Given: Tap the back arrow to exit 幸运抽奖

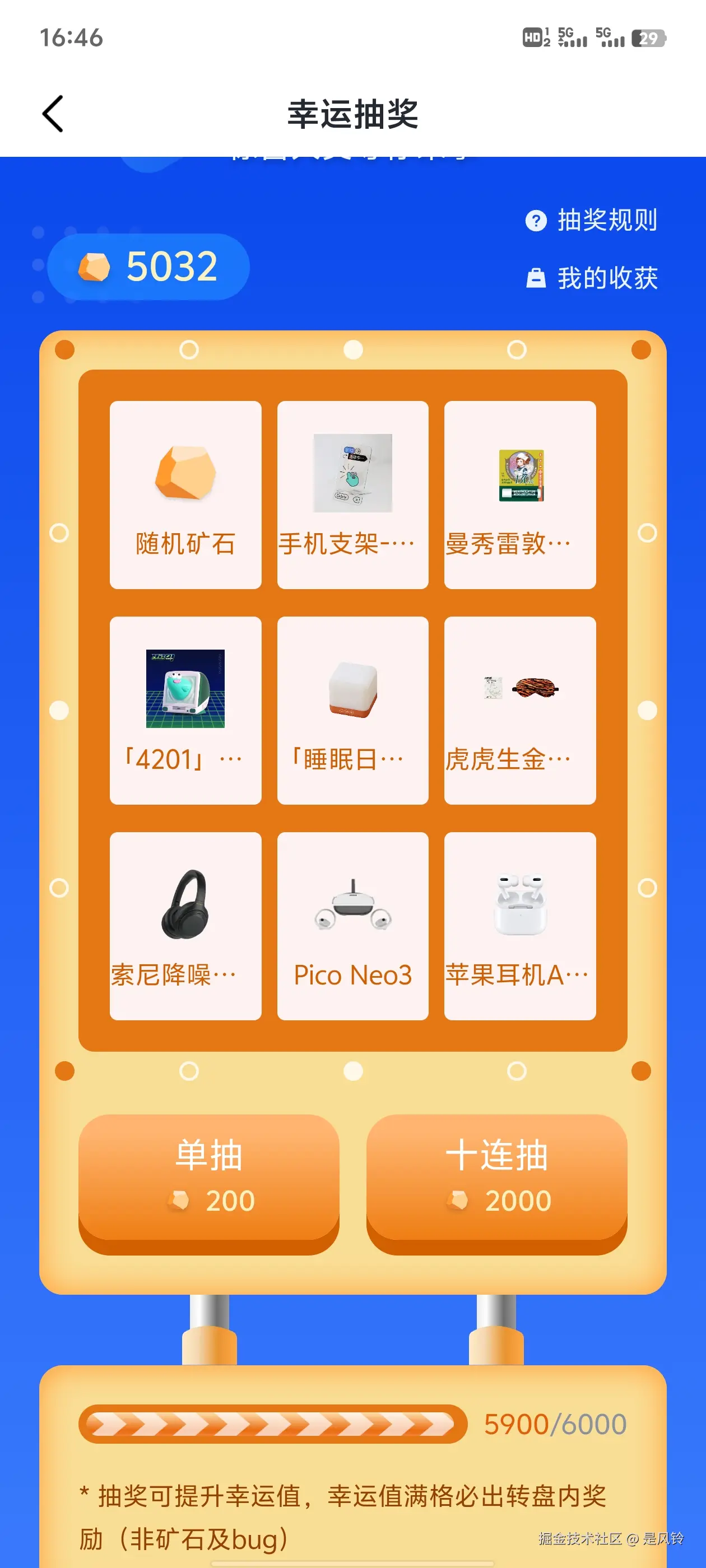Looking at the screenshot, I should tap(52, 114).
